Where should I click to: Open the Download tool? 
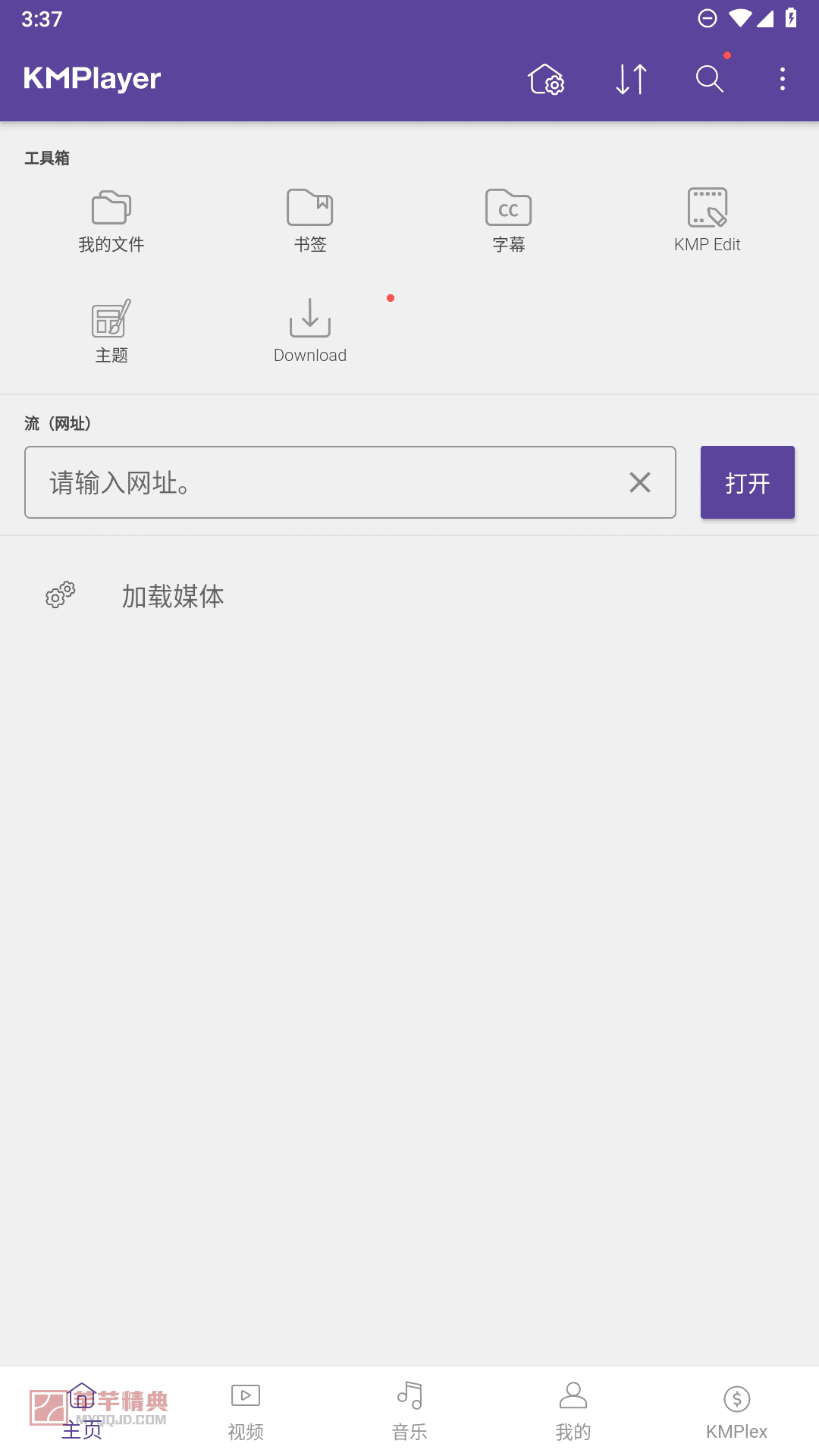tap(310, 331)
